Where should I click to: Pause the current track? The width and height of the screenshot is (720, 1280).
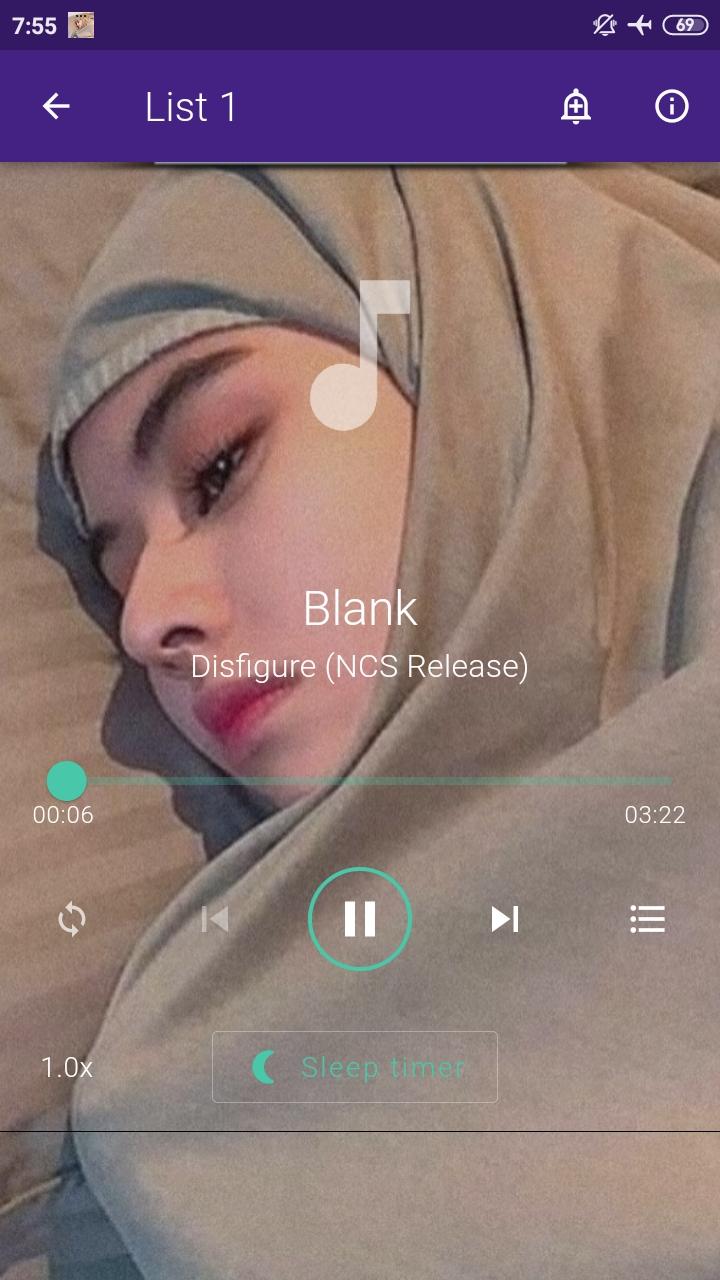click(x=360, y=919)
